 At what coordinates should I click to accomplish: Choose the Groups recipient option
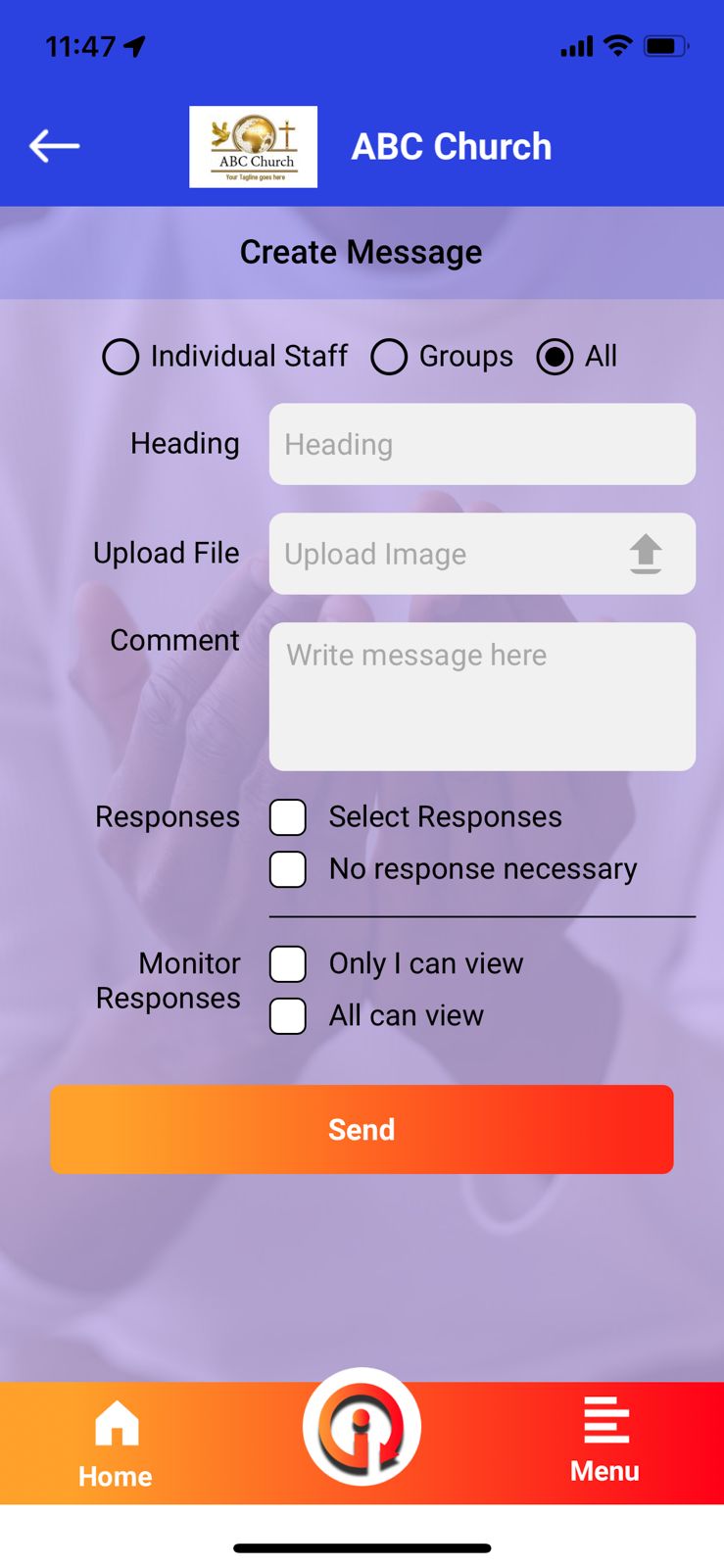(x=389, y=357)
